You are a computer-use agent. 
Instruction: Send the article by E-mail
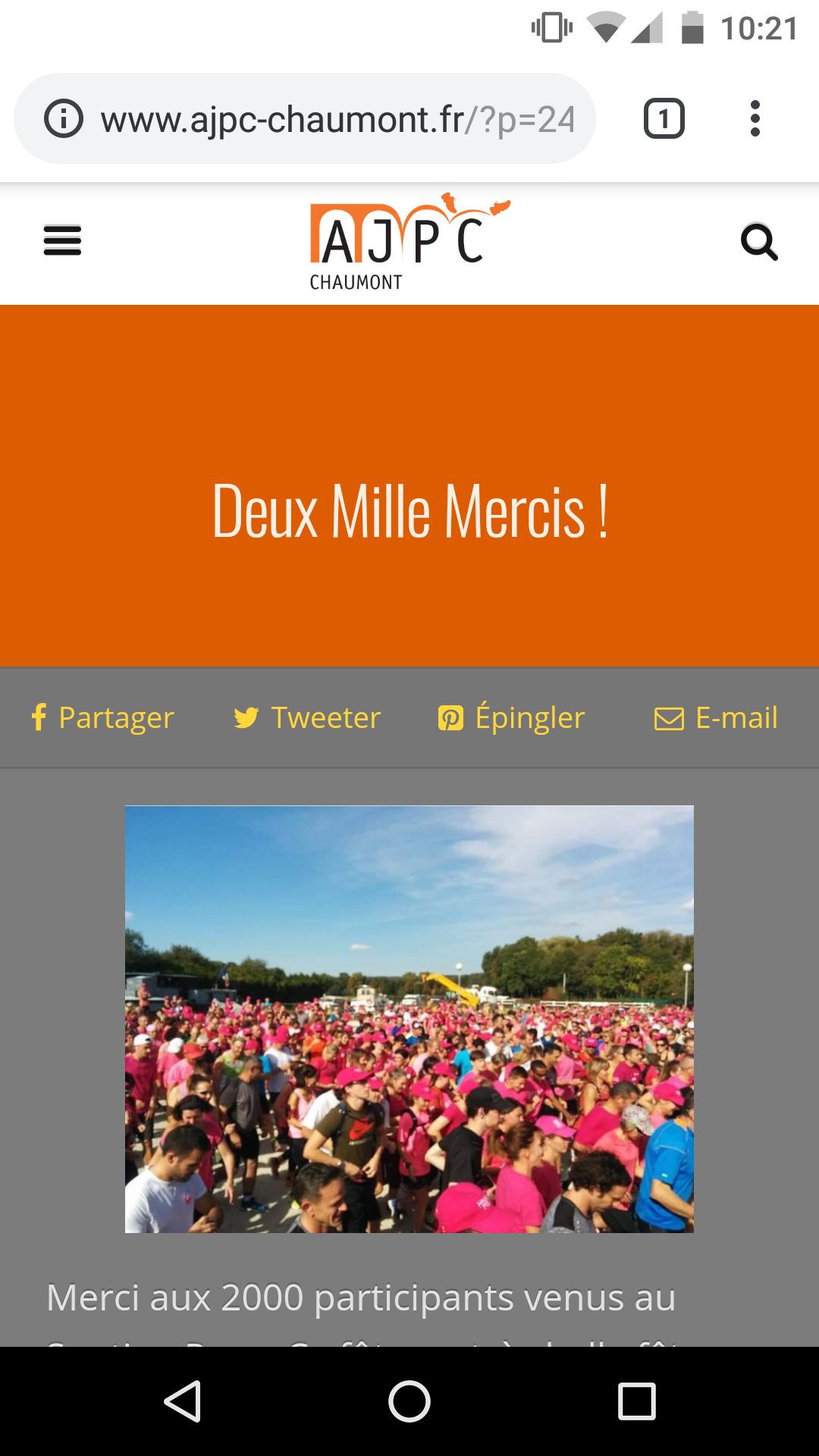[x=716, y=717]
